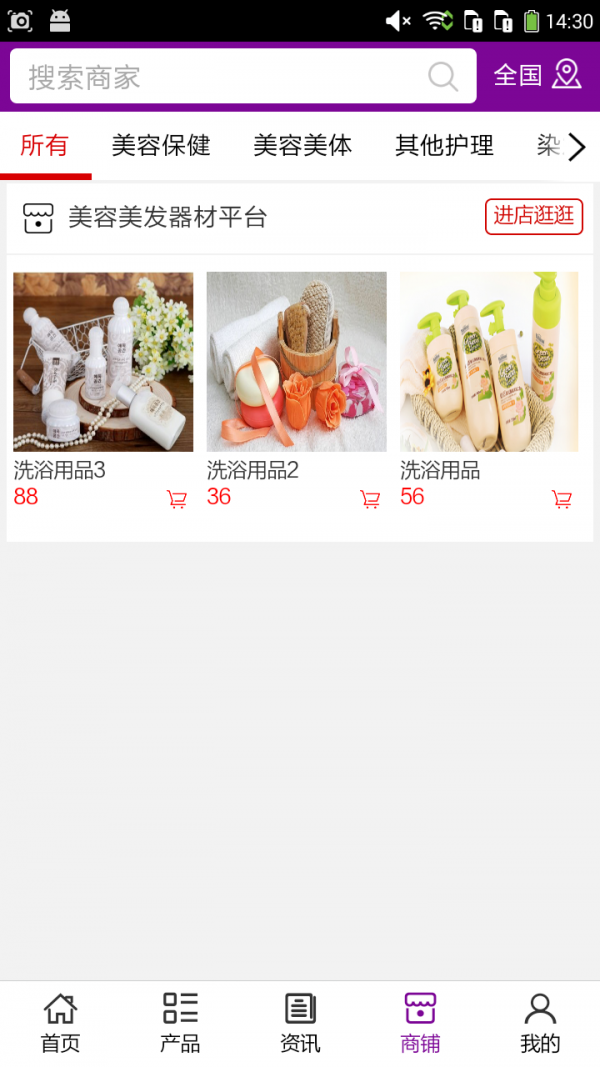
Task: Open the 我的 profile tab
Action: click(540, 1023)
